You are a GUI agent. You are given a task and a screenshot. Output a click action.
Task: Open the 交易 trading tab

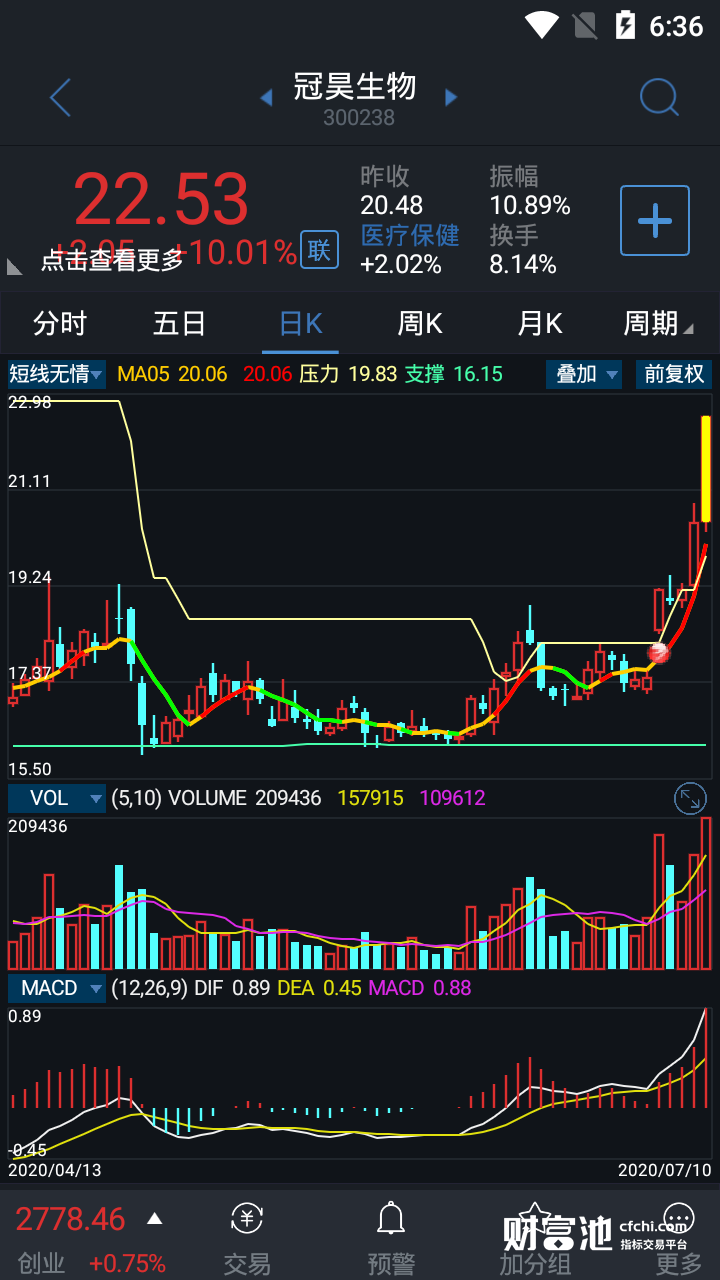coord(247,1238)
